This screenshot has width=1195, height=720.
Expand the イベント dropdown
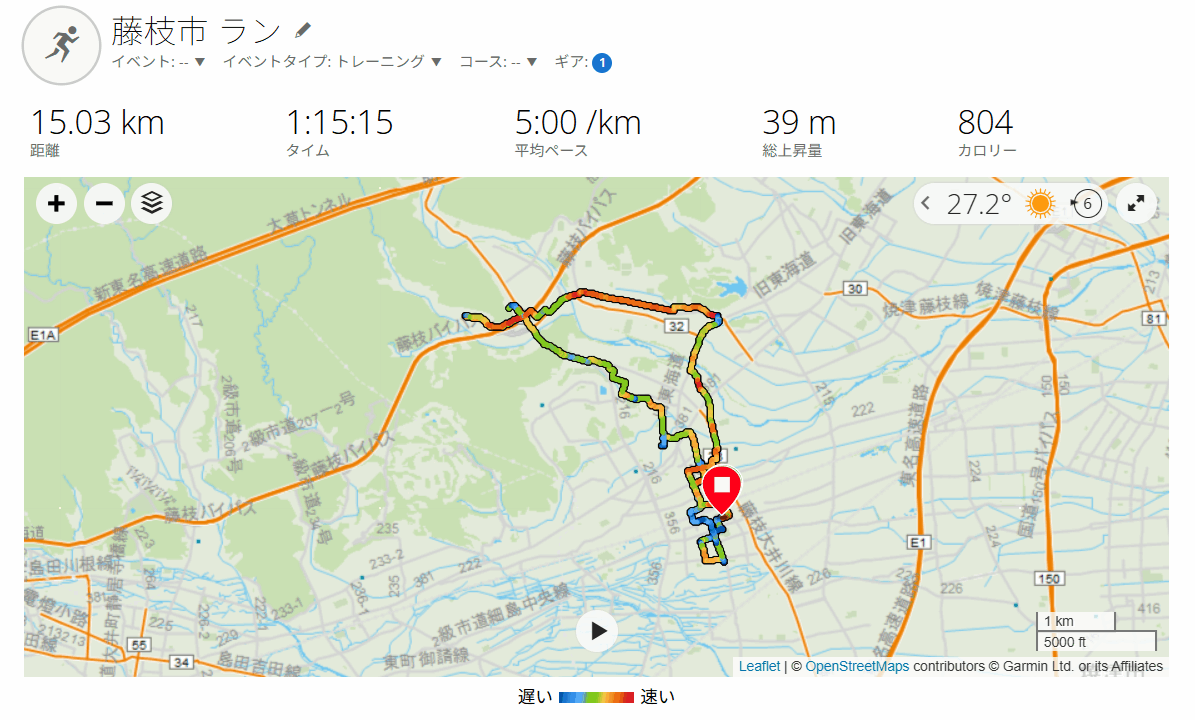[x=159, y=62]
